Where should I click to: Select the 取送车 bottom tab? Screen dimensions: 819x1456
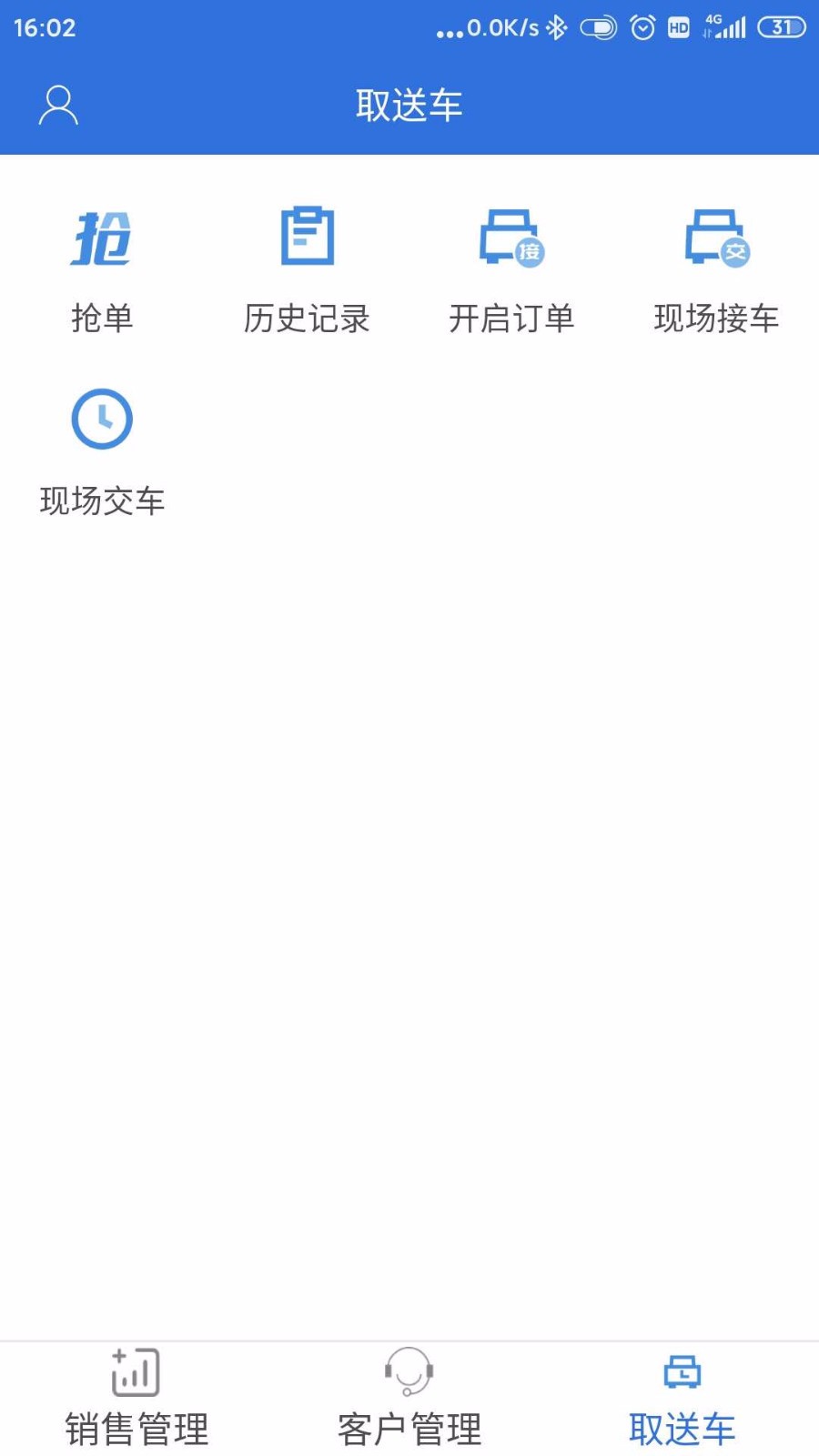click(682, 1429)
